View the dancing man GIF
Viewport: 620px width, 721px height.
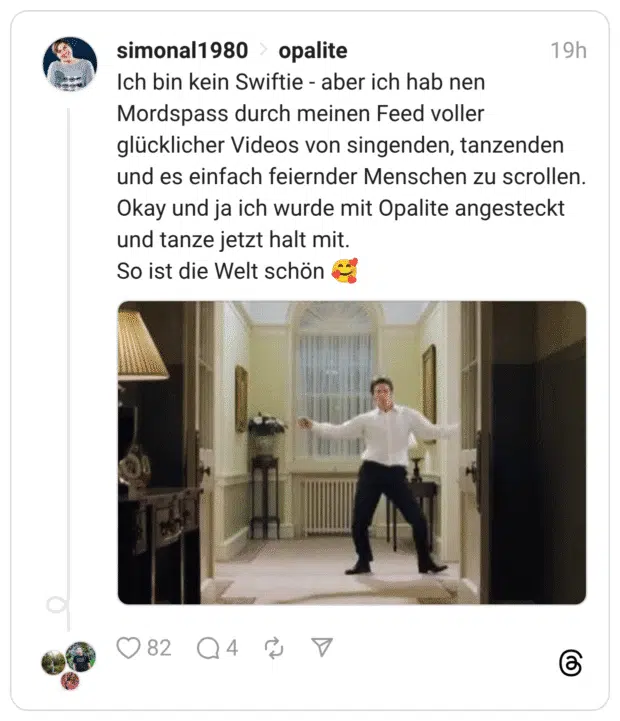351,452
